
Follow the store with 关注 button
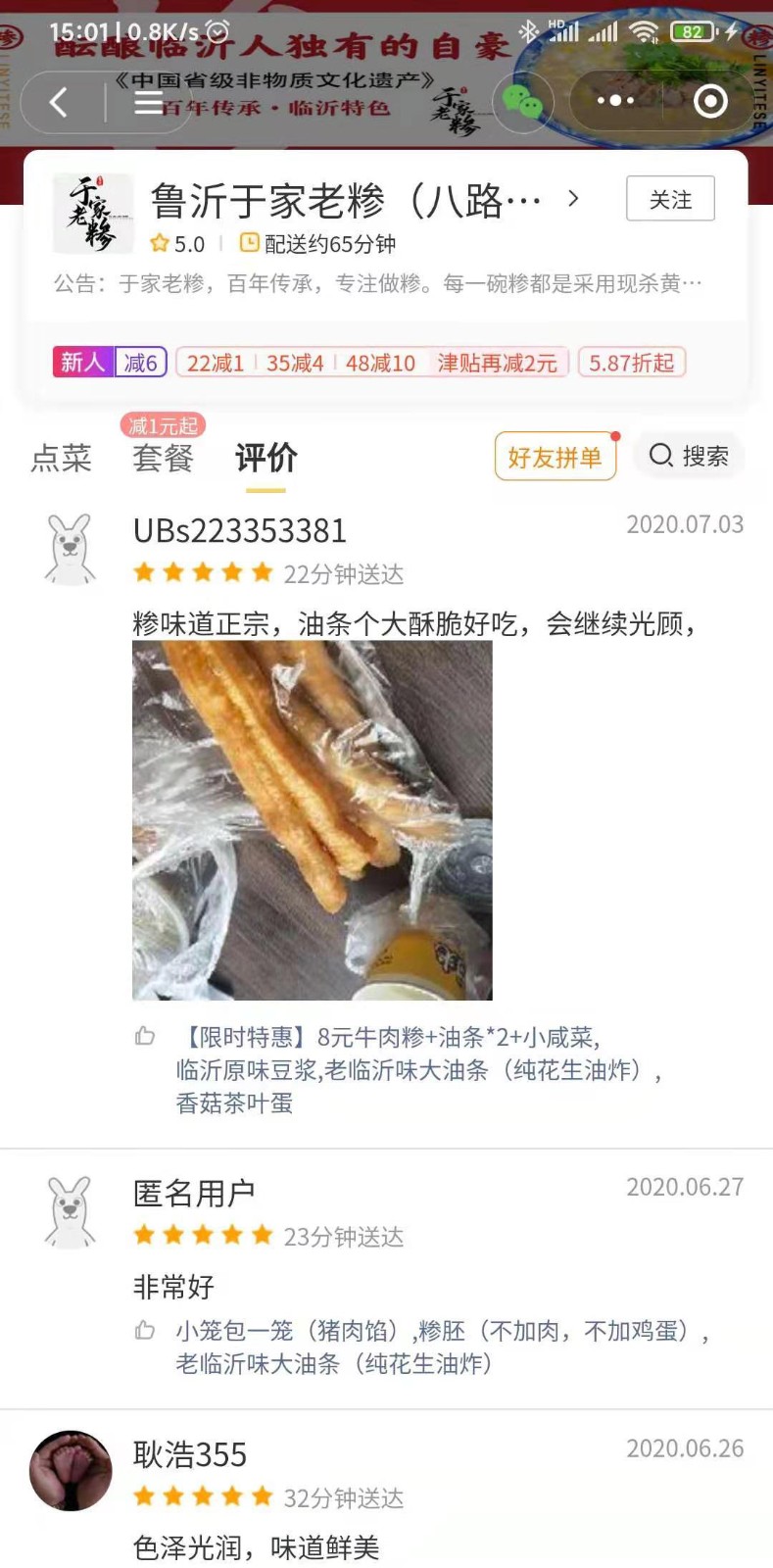click(x=670, y=199)
